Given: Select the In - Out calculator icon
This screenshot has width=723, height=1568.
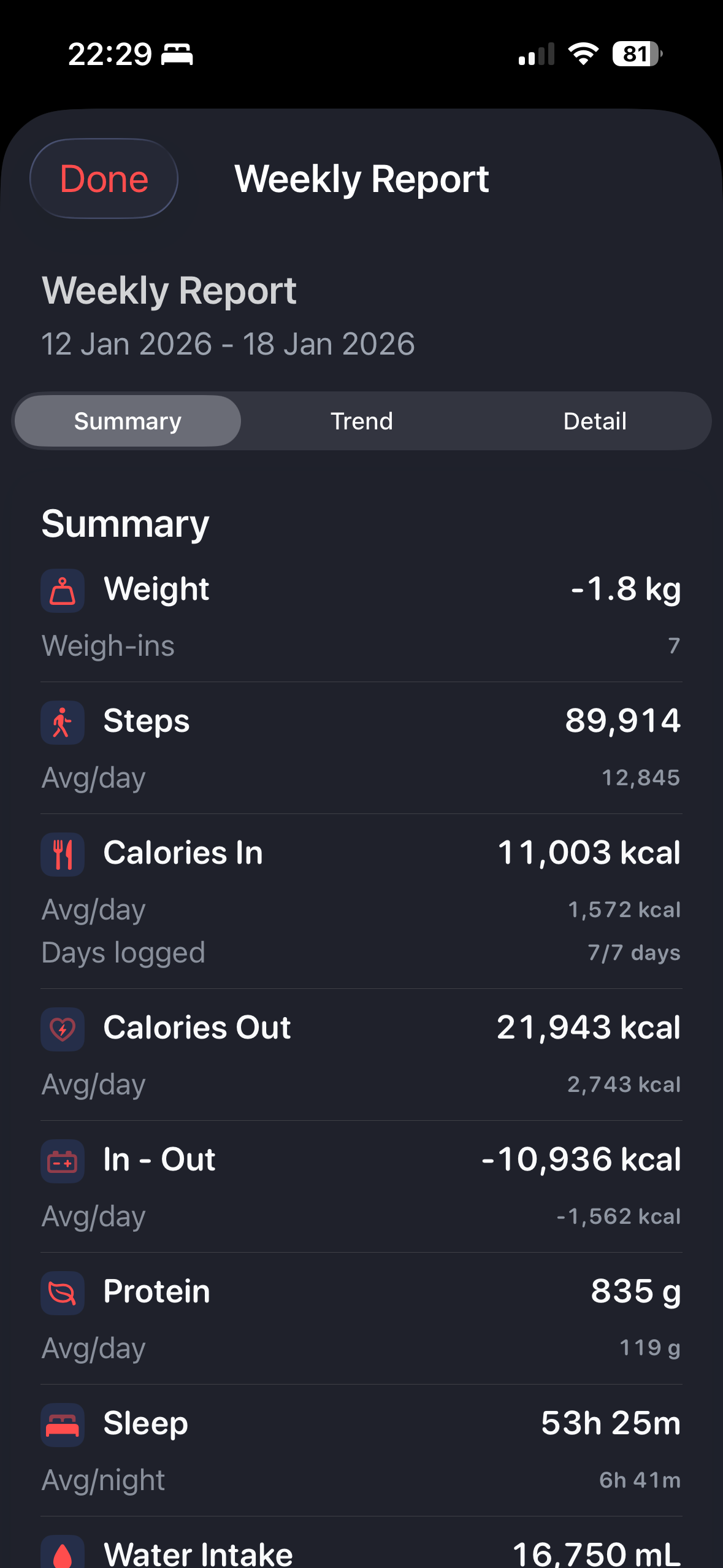Looking at the screenshot, I should 62,1161.
